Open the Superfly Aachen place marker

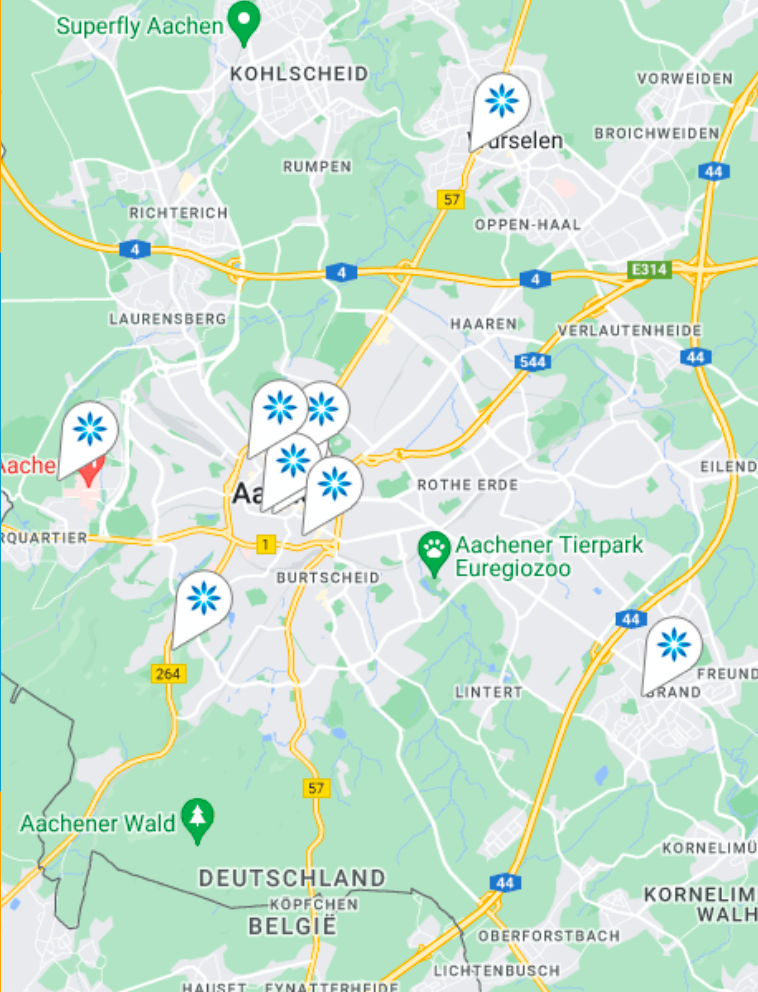pos(244,21)
